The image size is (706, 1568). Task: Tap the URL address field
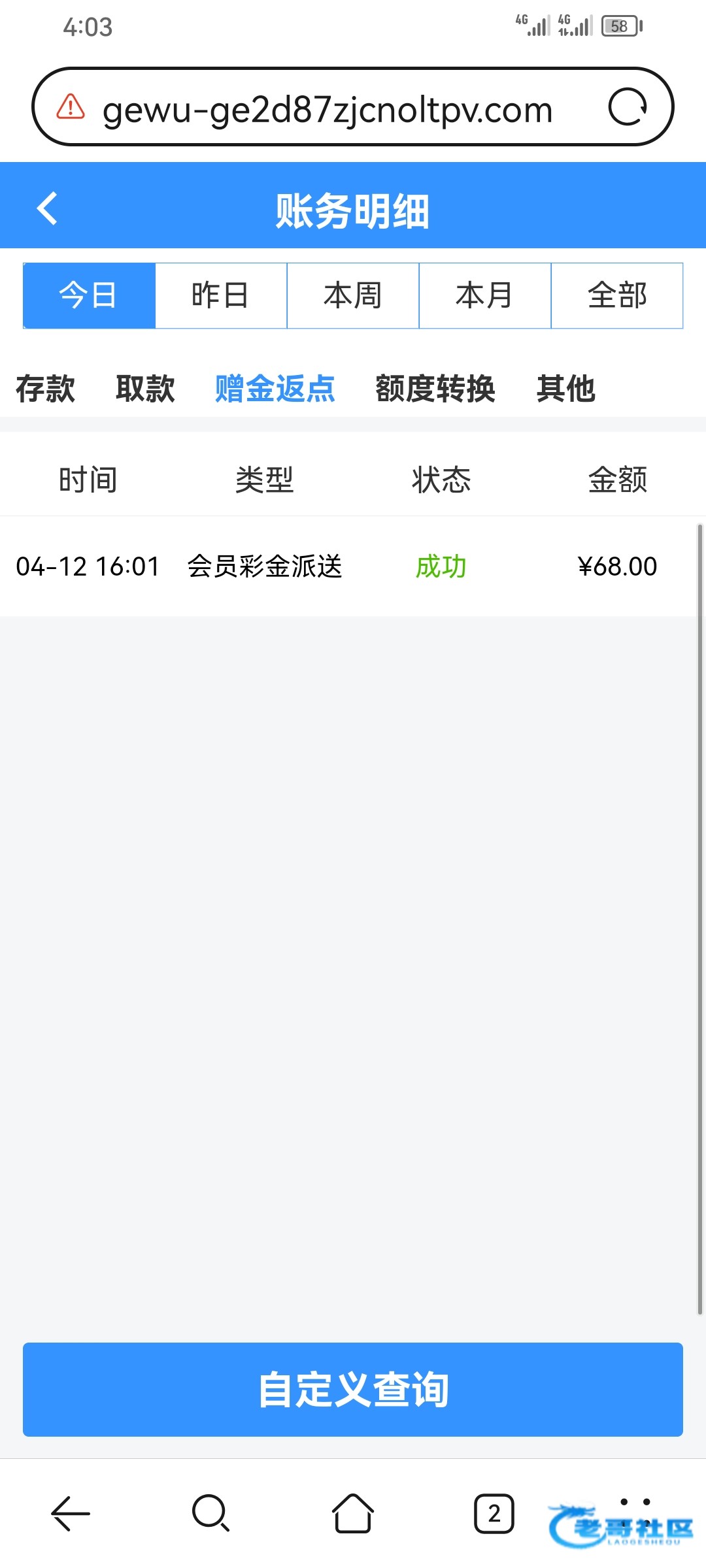(x=327, y=108)
